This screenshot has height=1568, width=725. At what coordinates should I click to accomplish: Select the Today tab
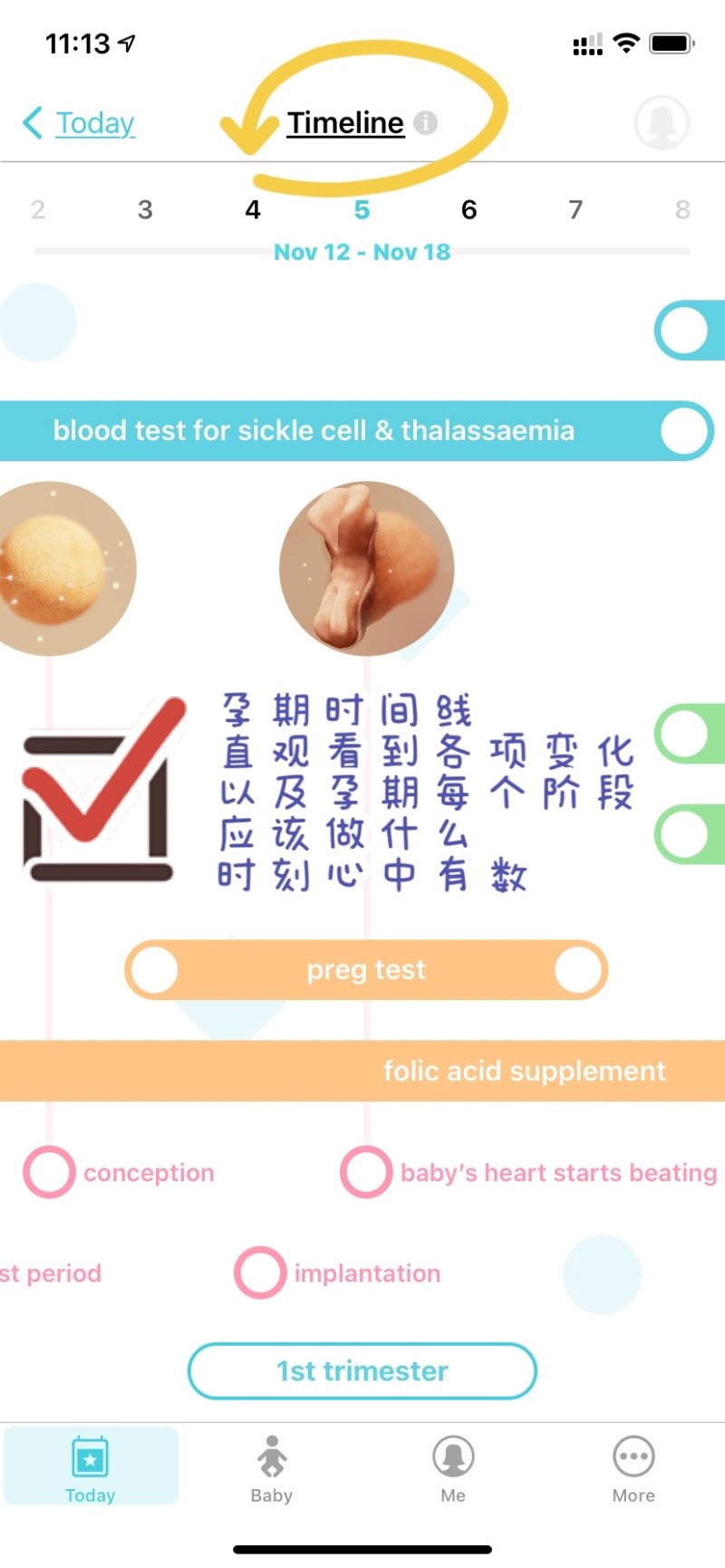pyautogui.click(x=91, y=1469)
